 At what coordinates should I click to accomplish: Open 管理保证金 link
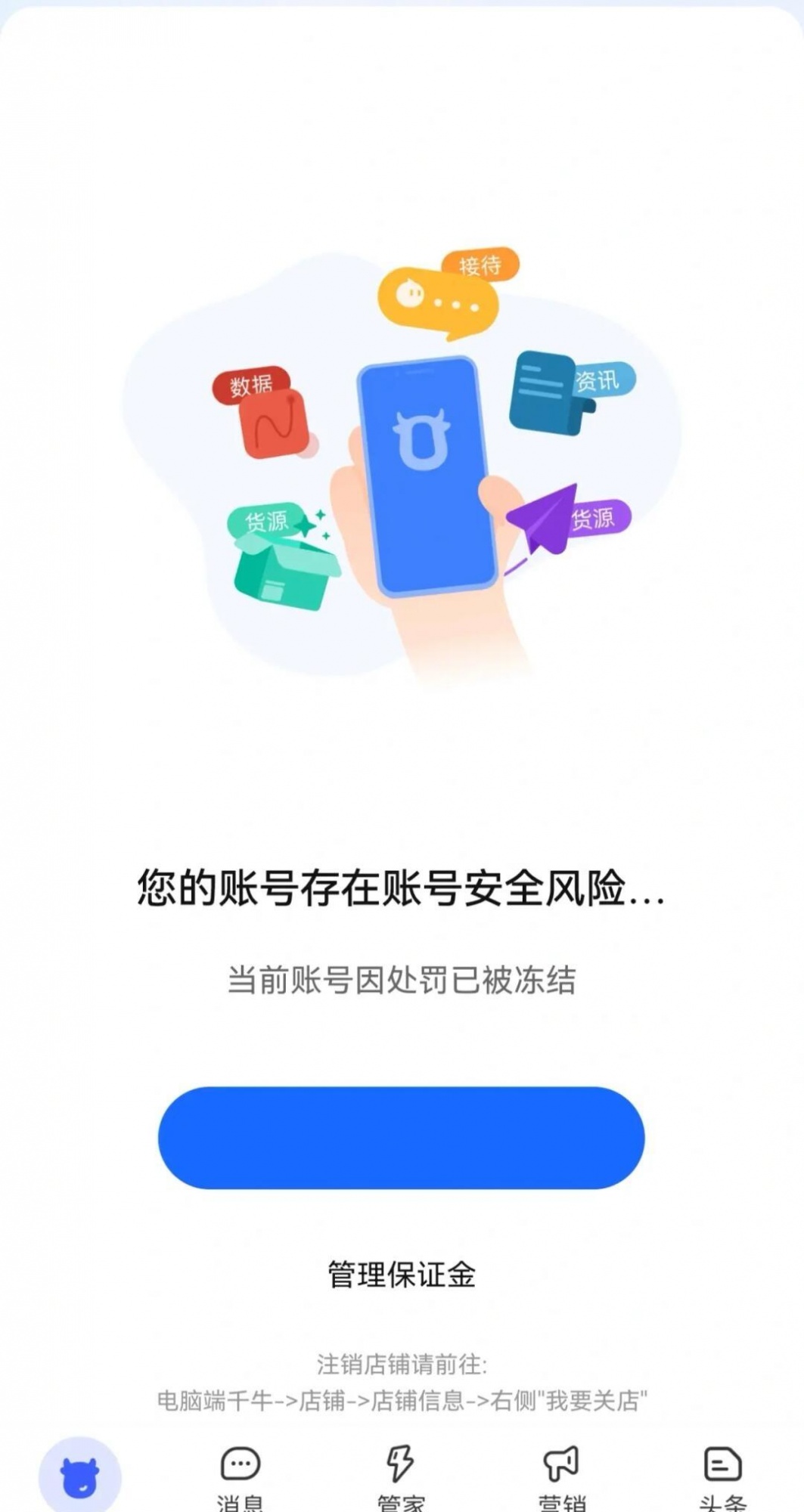click(401, 1275)
